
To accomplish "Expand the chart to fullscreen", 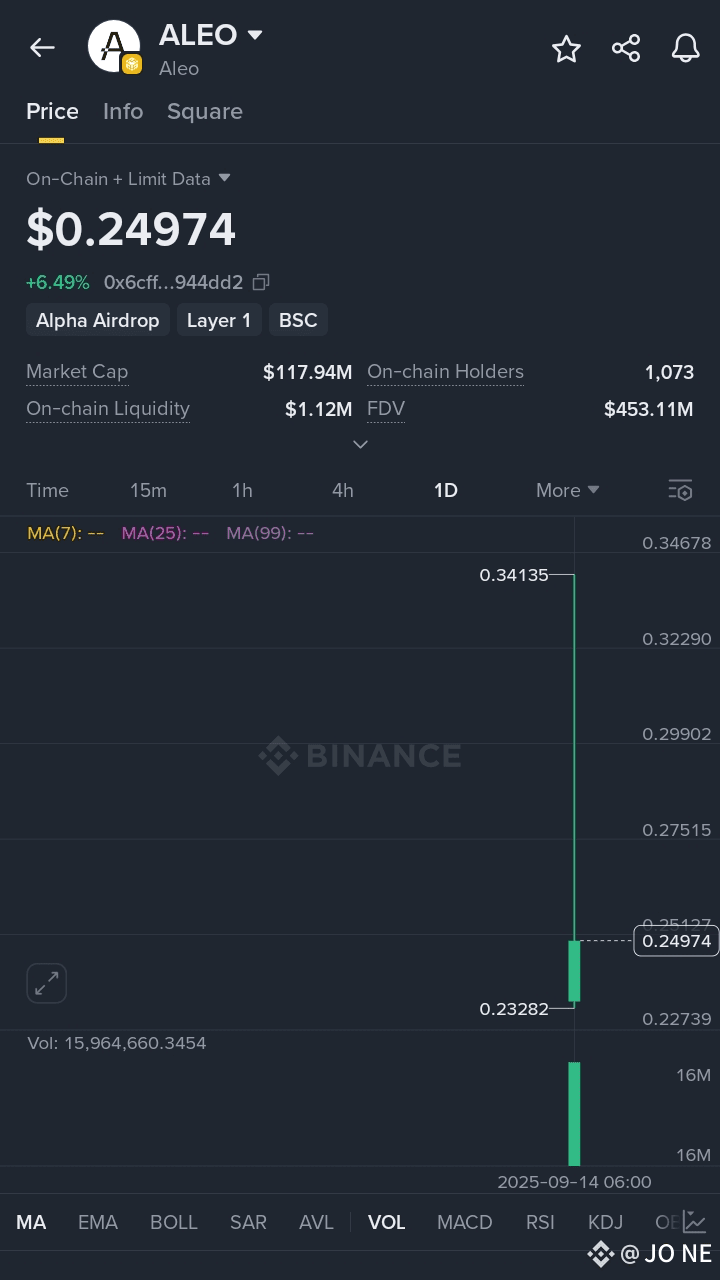I will pos(46,983).
